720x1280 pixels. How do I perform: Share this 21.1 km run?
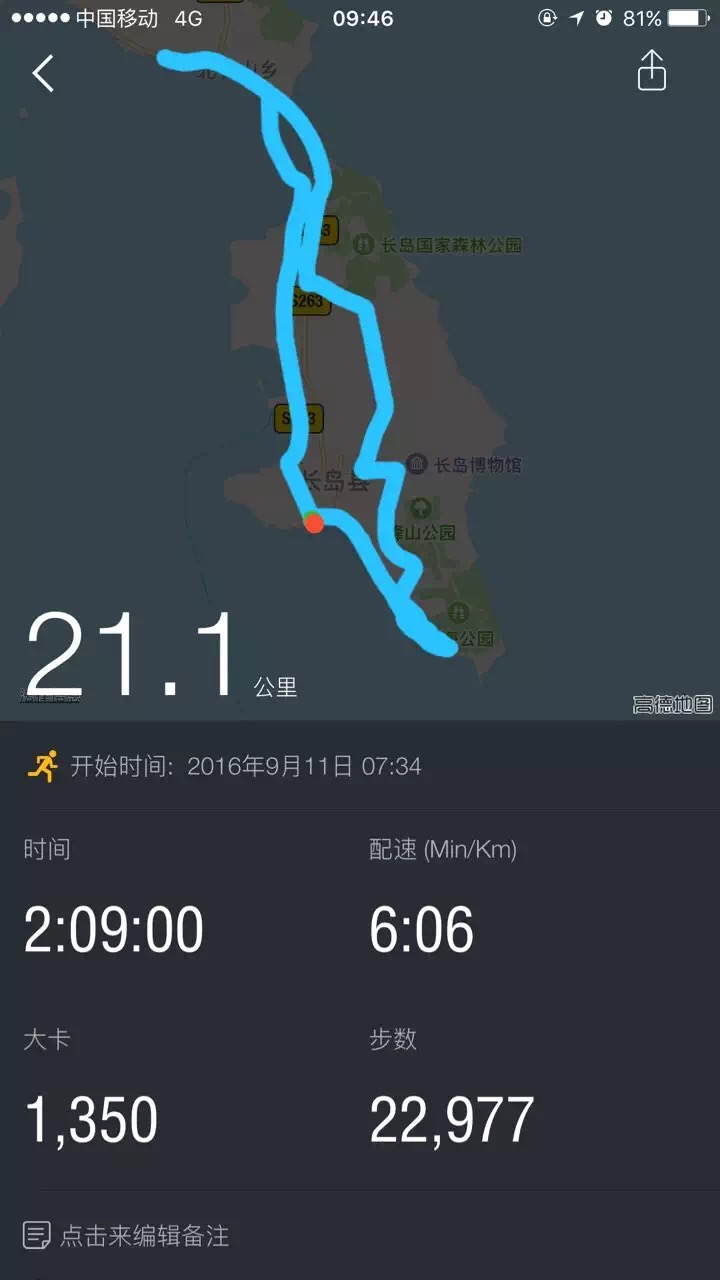651,71
